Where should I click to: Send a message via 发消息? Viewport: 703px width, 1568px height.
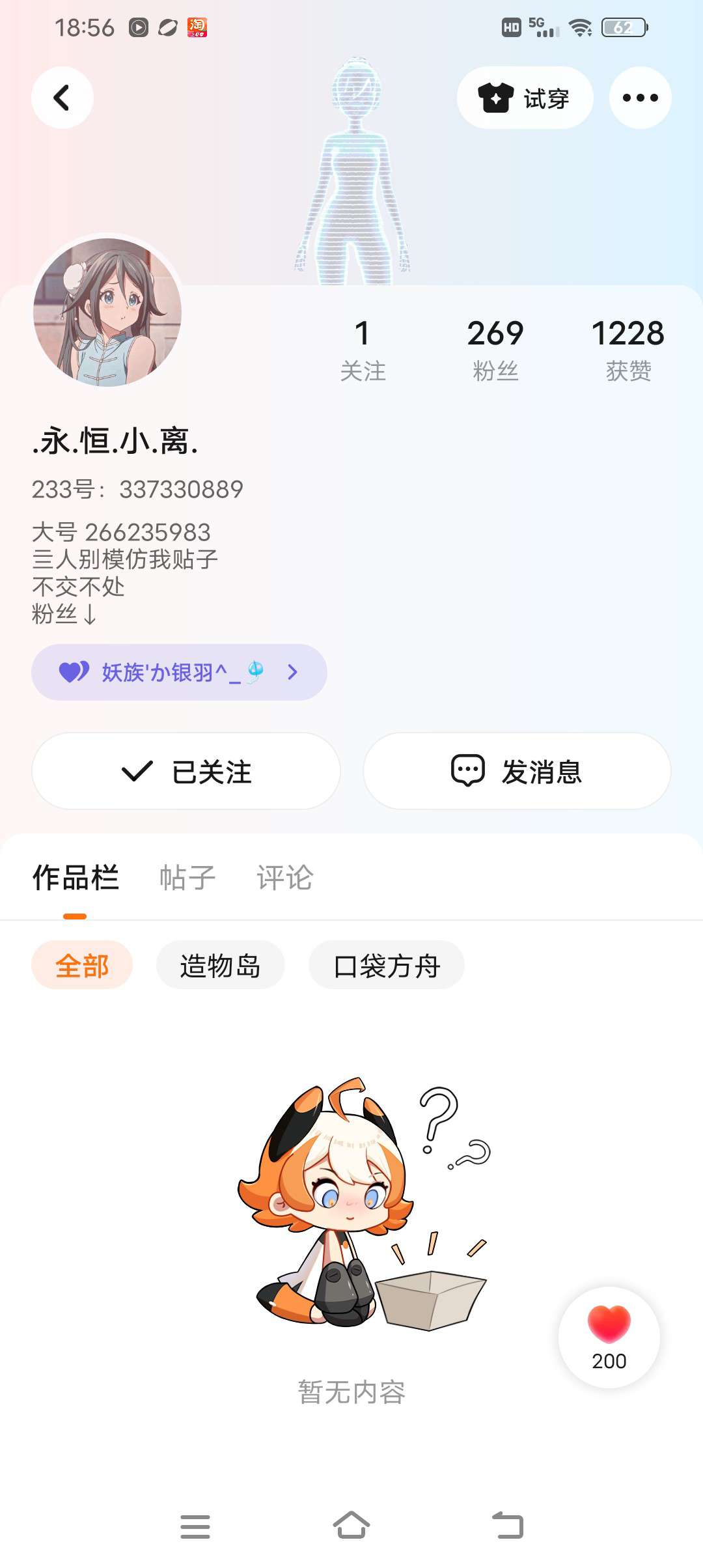517,771
